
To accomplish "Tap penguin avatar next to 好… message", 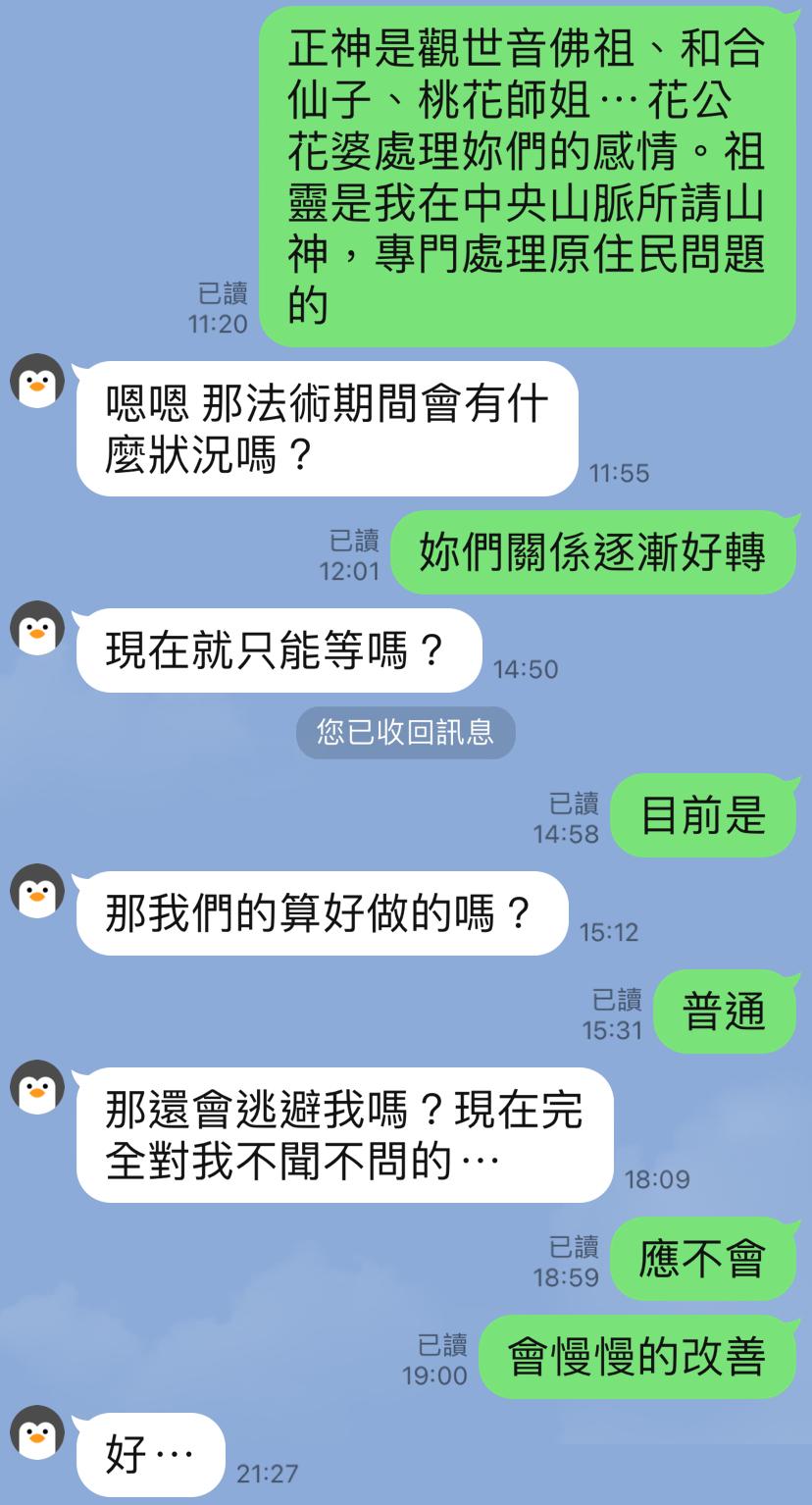I will [37, 1432].
